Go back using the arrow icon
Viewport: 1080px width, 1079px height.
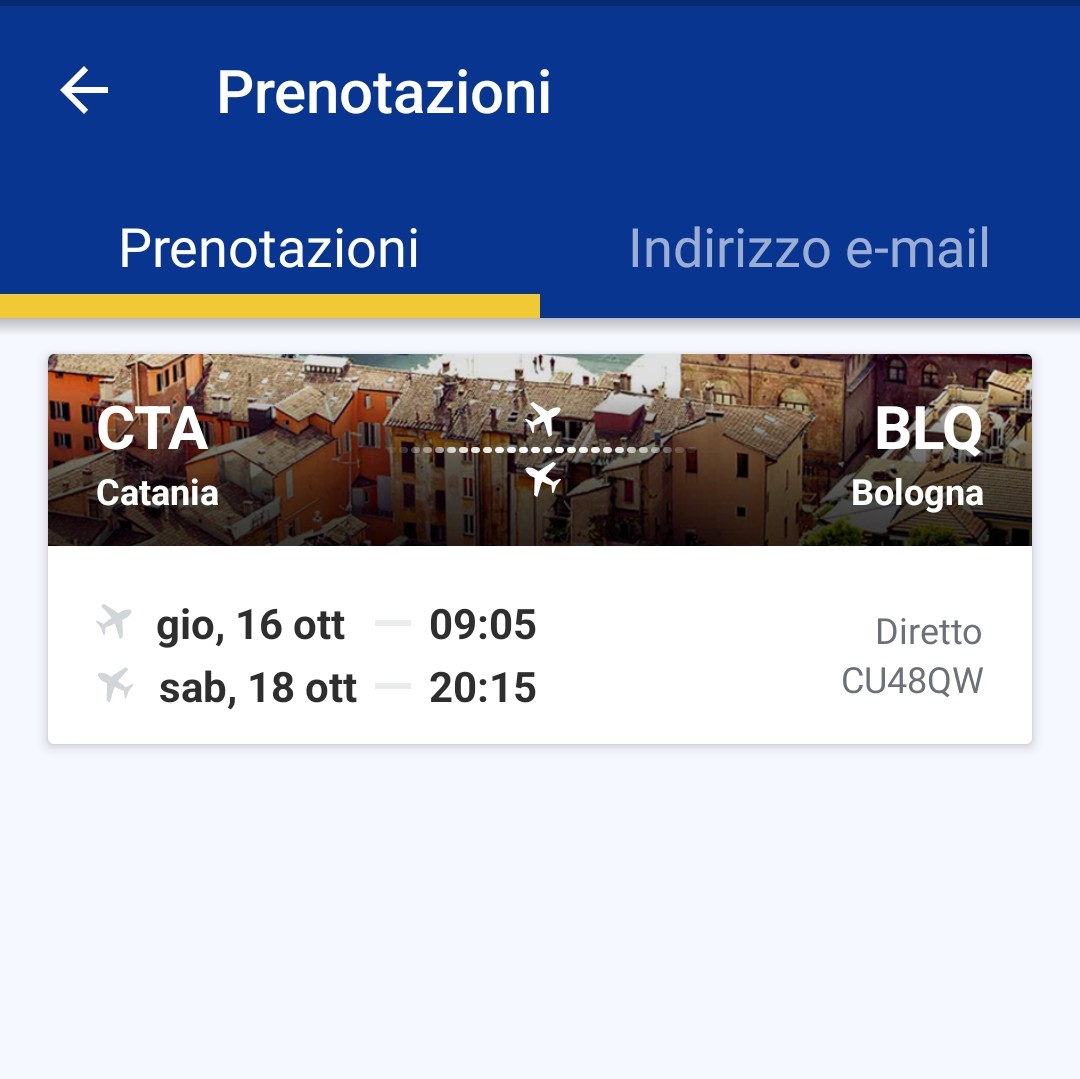[x=84, y=92]
